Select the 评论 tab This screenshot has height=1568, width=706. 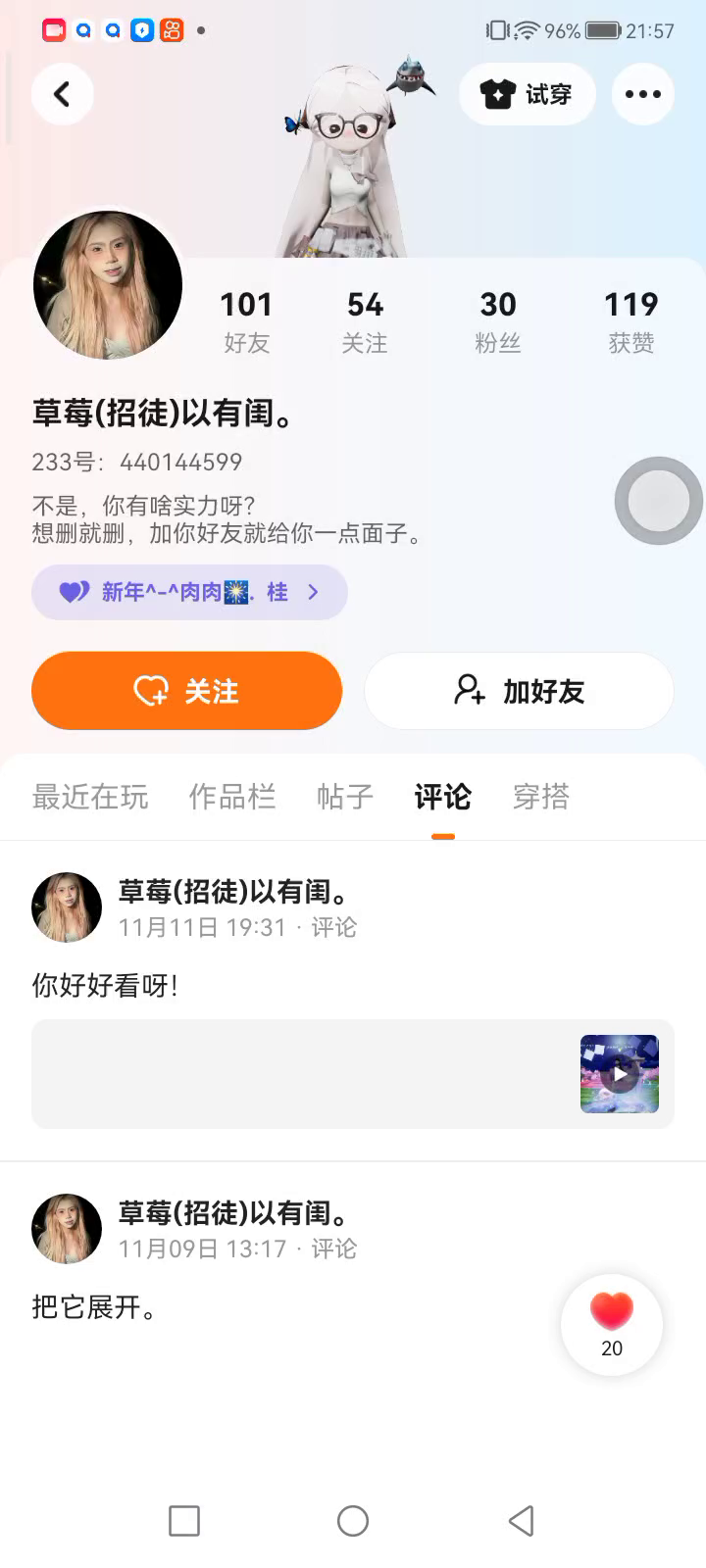[x=443, y=797]
